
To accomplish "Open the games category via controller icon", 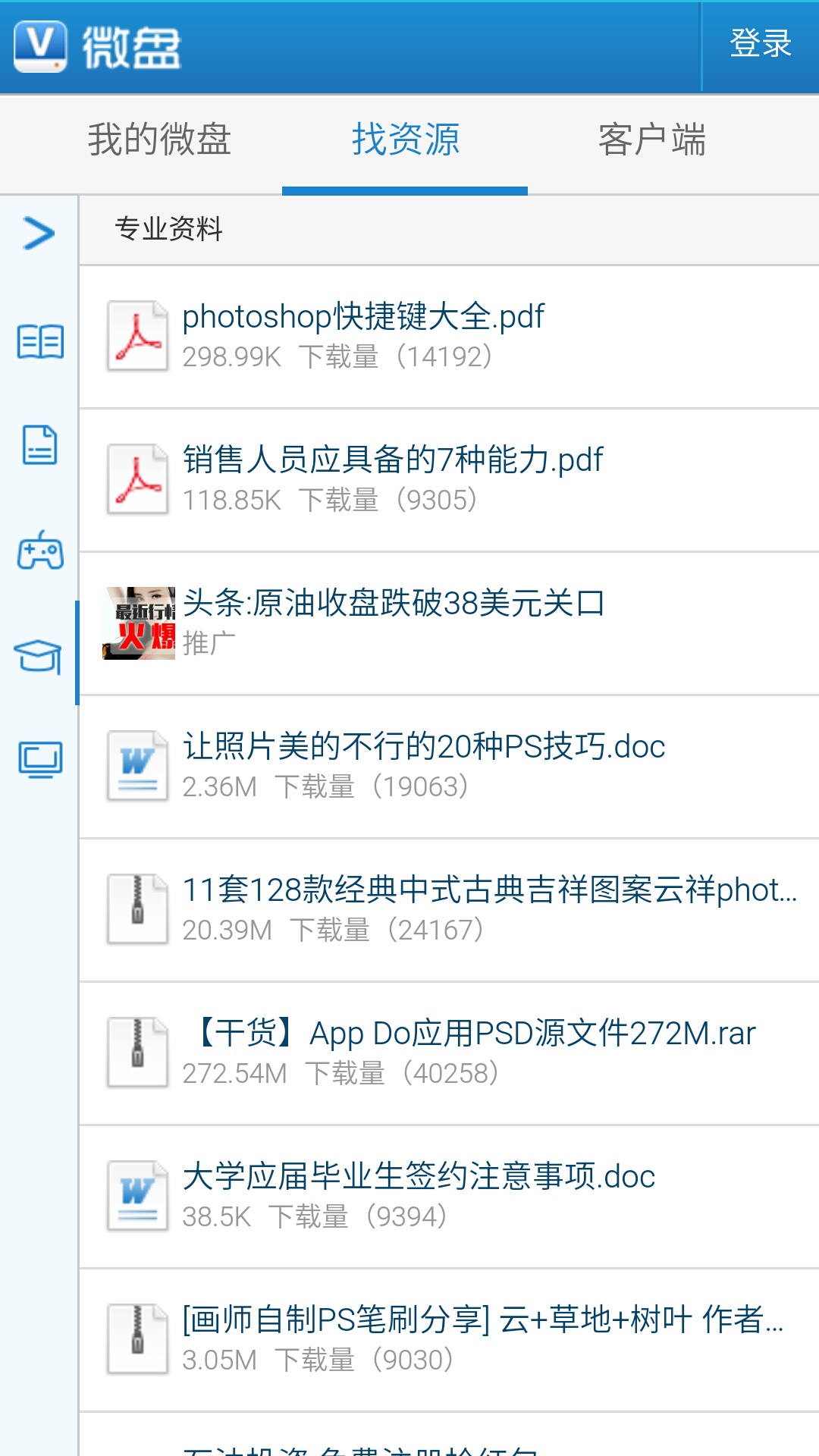I will (x=38, y=552).
